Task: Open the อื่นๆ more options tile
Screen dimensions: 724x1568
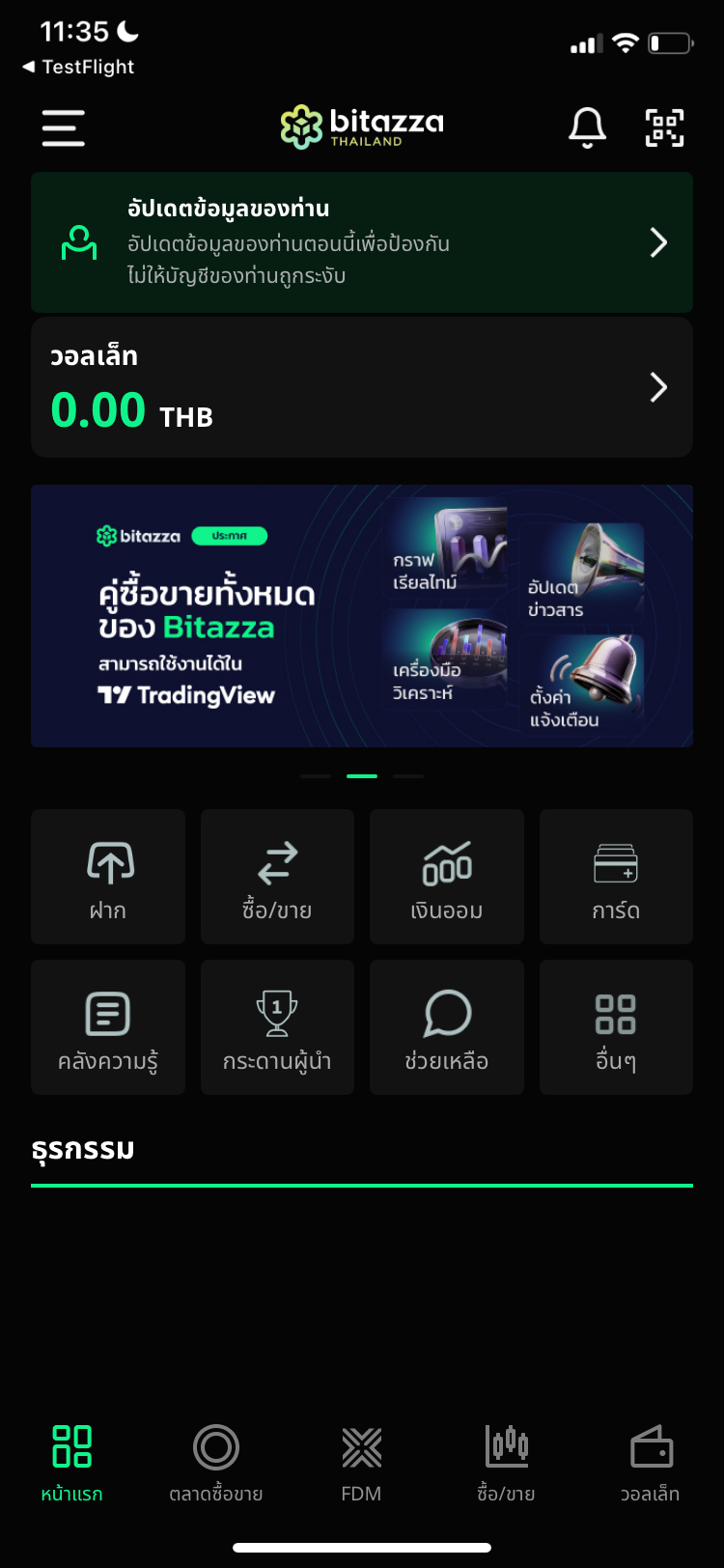Action: [616, 1027]
